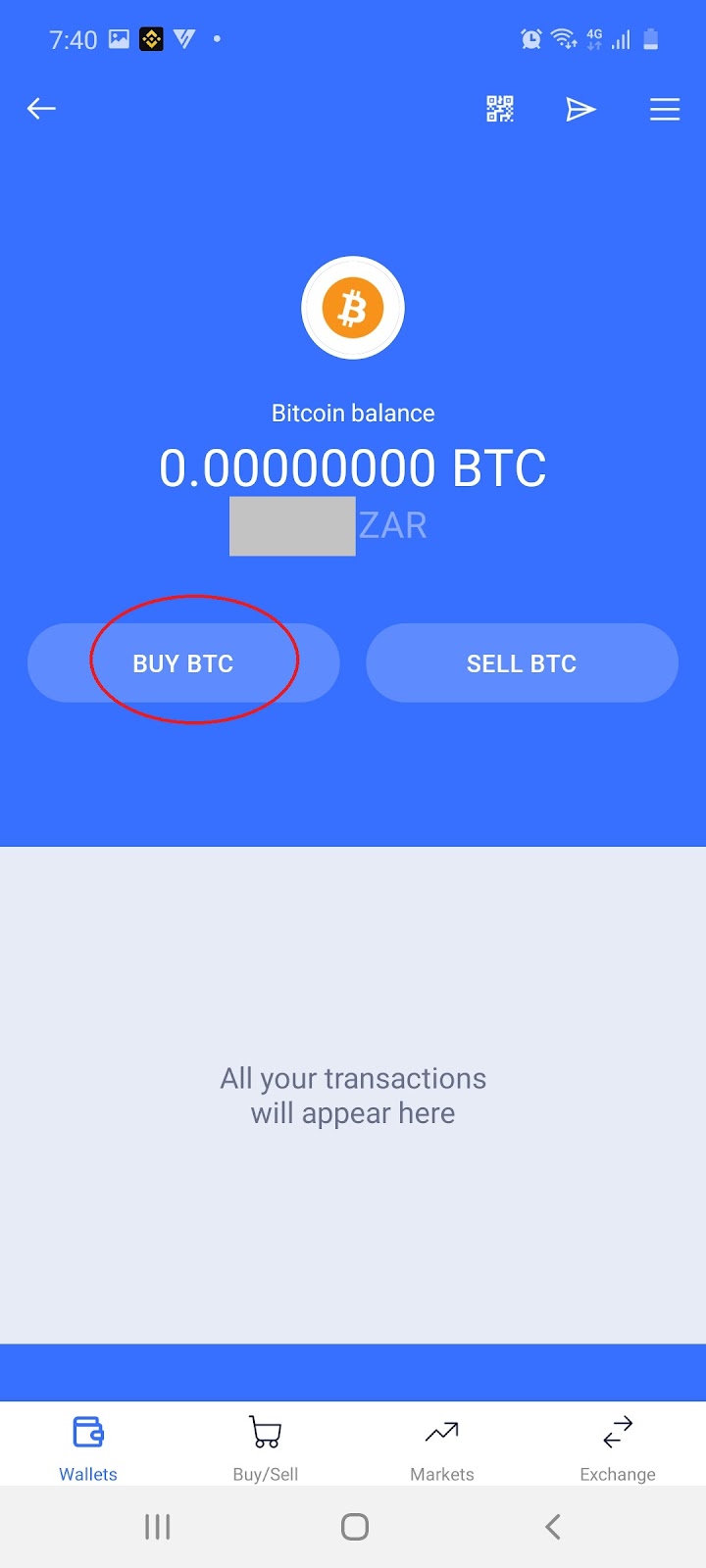706x1568 pixels.
Task: Go to the Markets tab
Action: click(441, 1447)
